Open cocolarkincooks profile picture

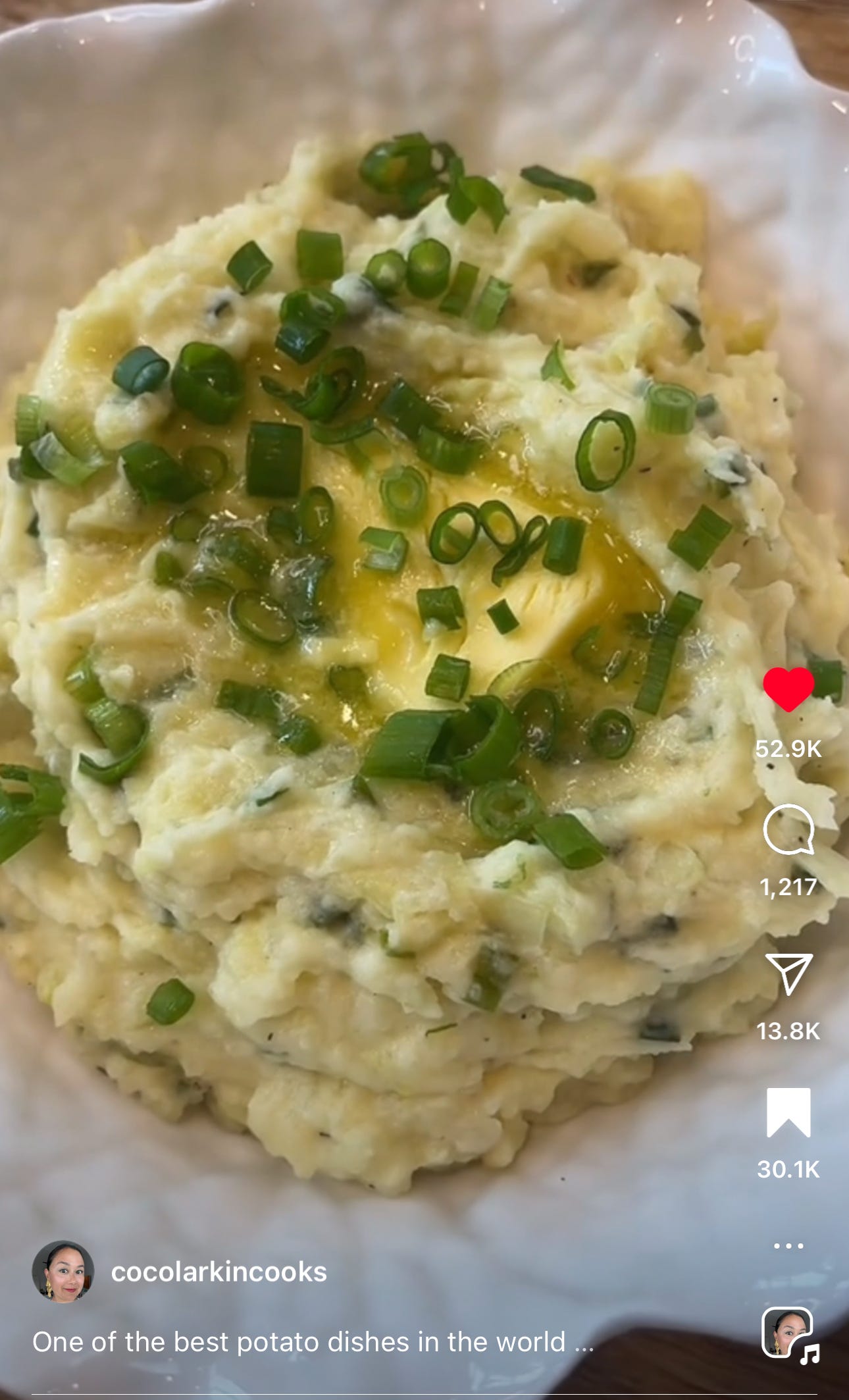point(63,1272)
